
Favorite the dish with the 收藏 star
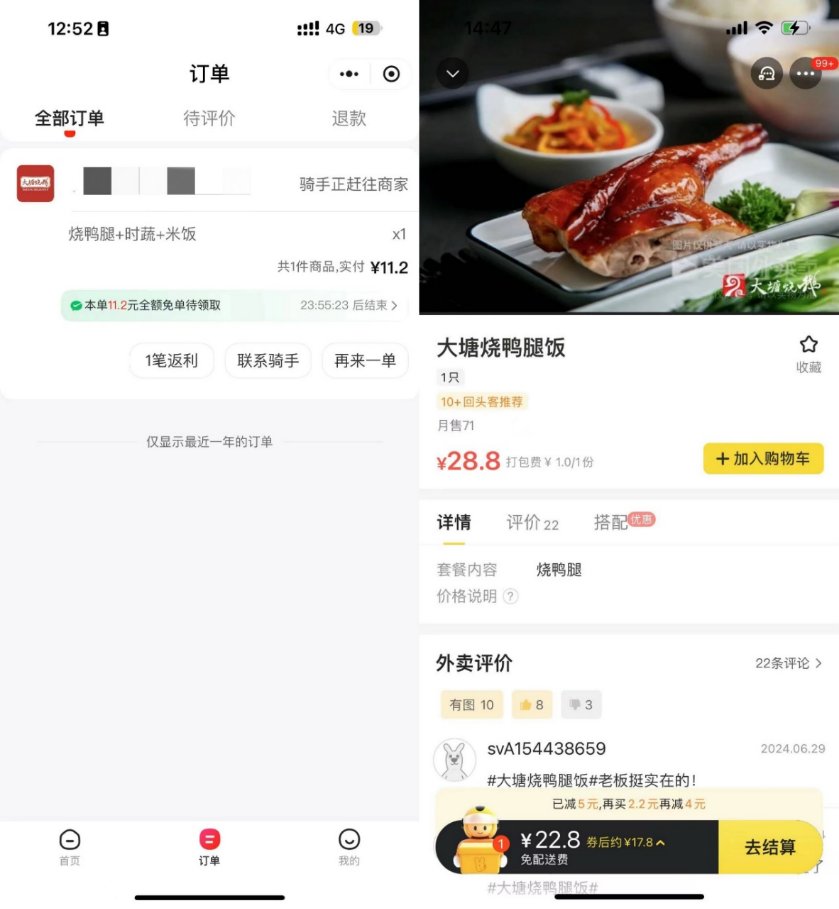pyautogui.click(x=808, y=353)
